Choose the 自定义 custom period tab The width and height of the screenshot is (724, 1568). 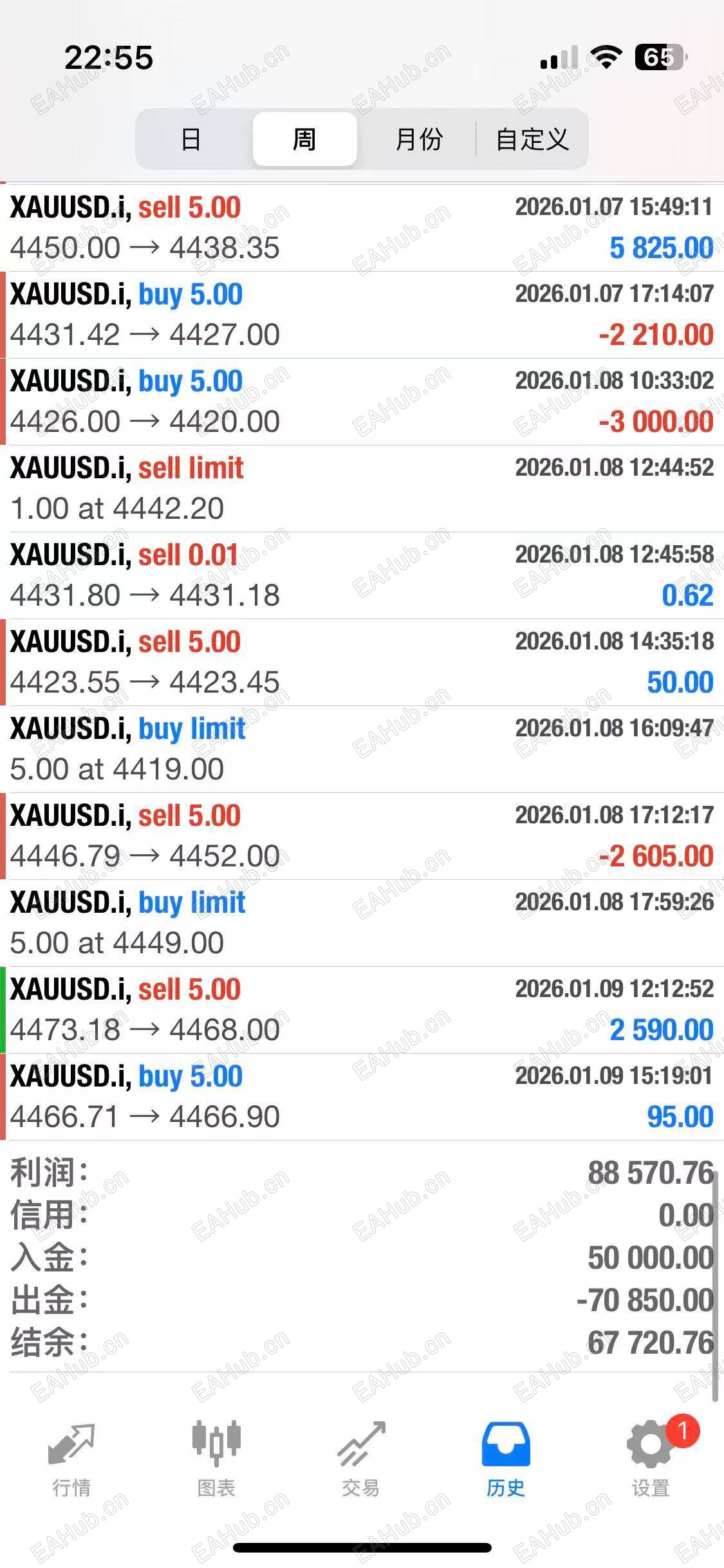pyautogui.click(x=532, y=139)
